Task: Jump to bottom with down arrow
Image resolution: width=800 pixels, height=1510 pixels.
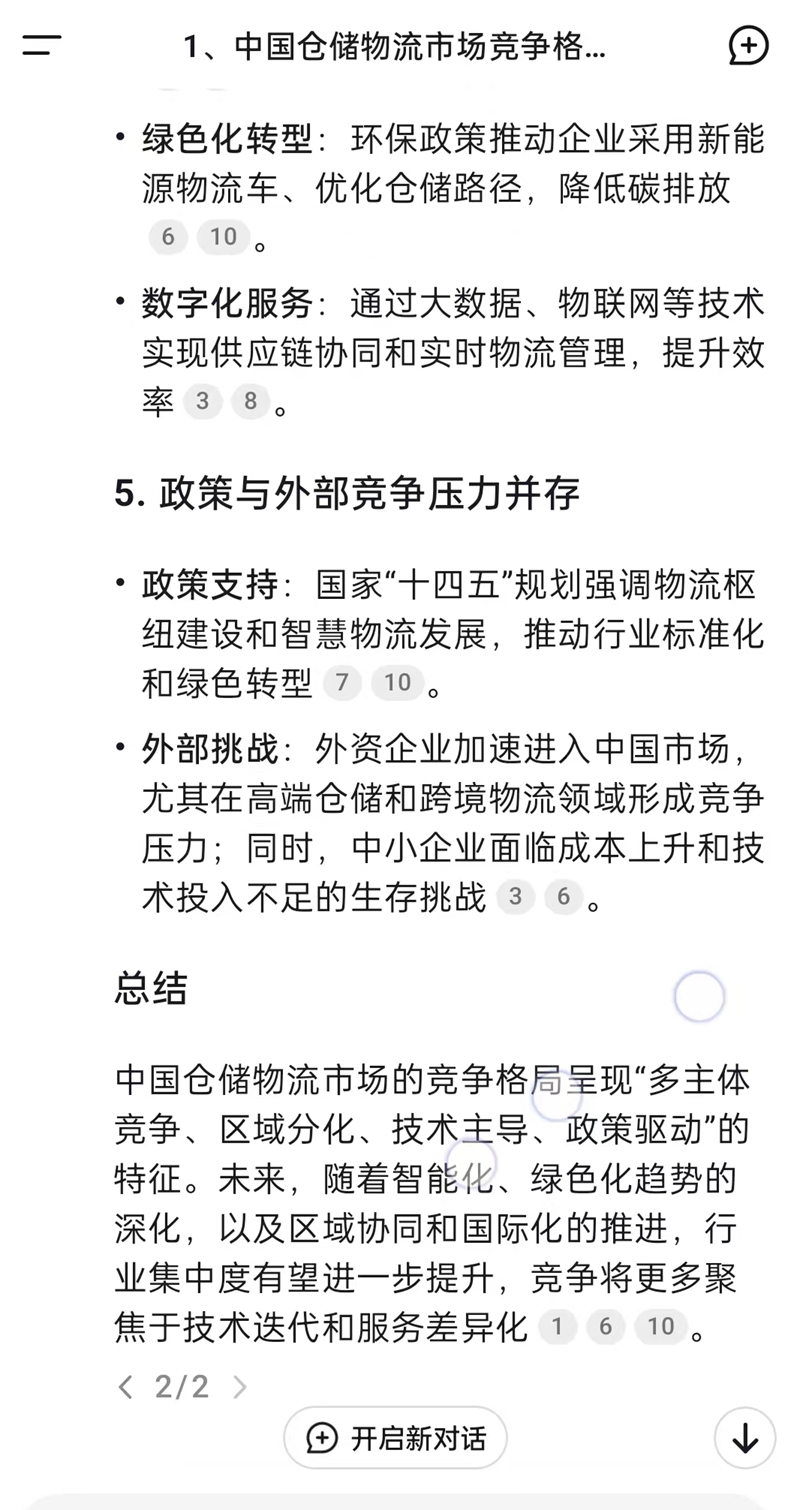Action: click(x=745, y=1438)
